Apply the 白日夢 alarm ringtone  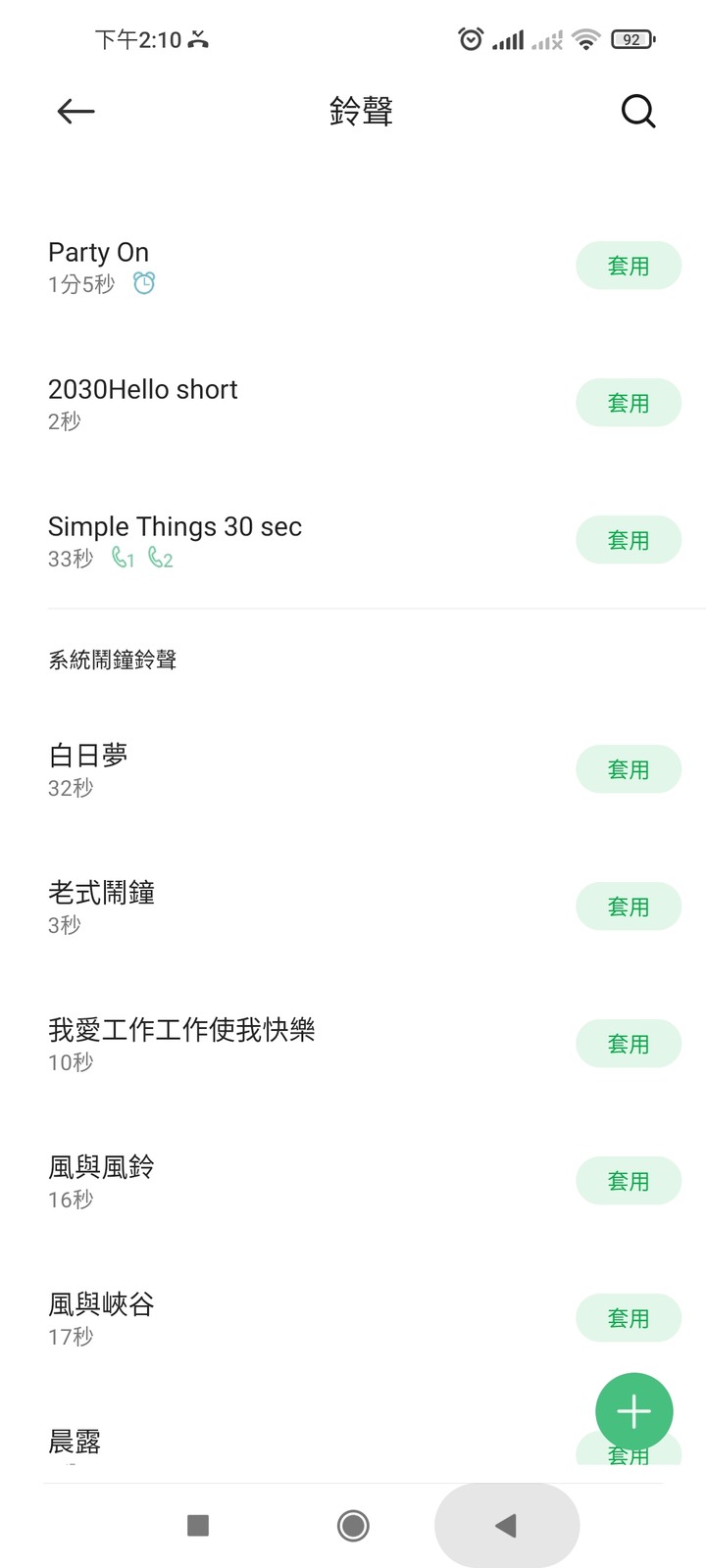[x=629, y=769]
